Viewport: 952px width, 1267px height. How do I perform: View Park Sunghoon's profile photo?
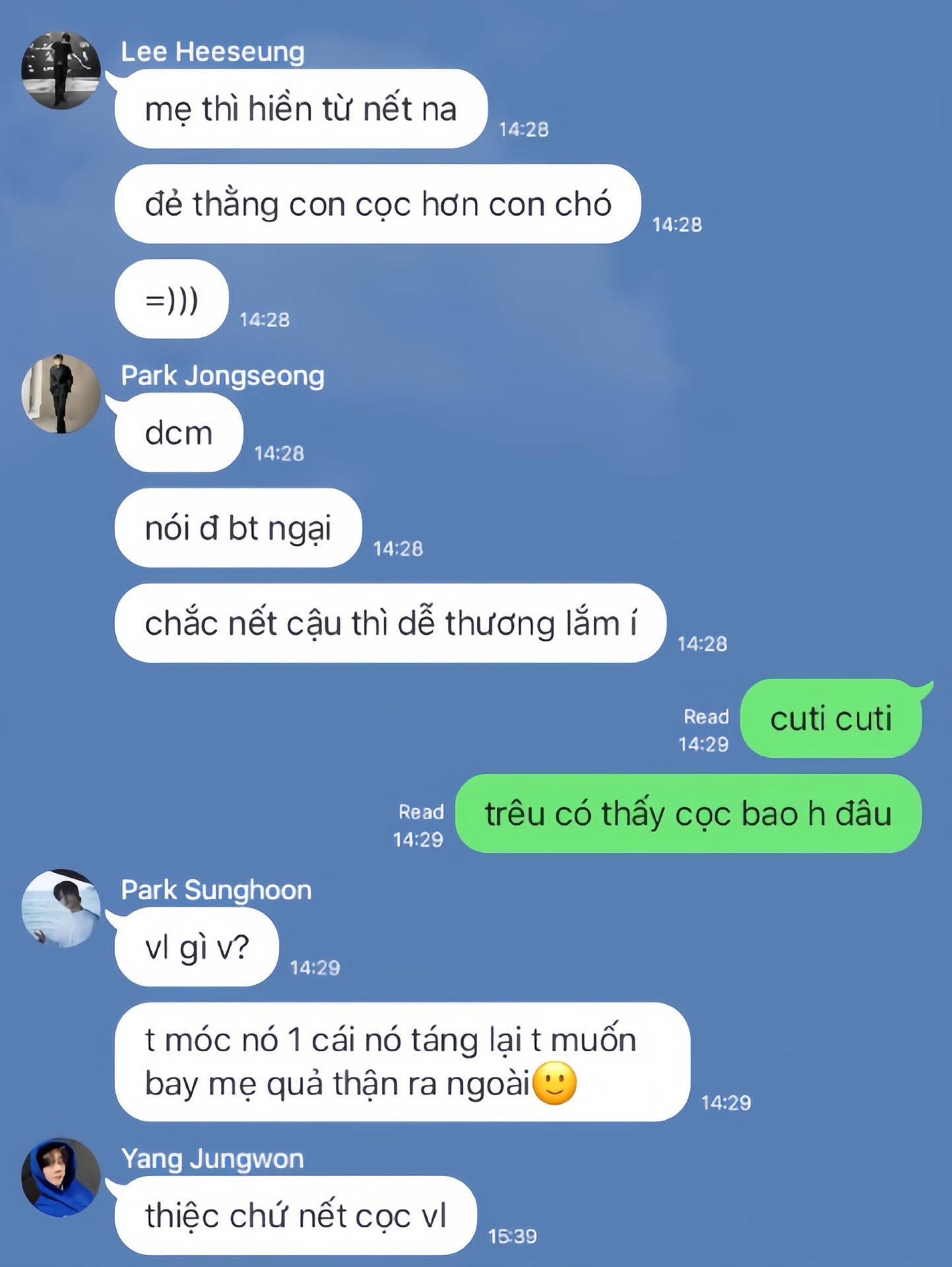click(x=61, y=909)
